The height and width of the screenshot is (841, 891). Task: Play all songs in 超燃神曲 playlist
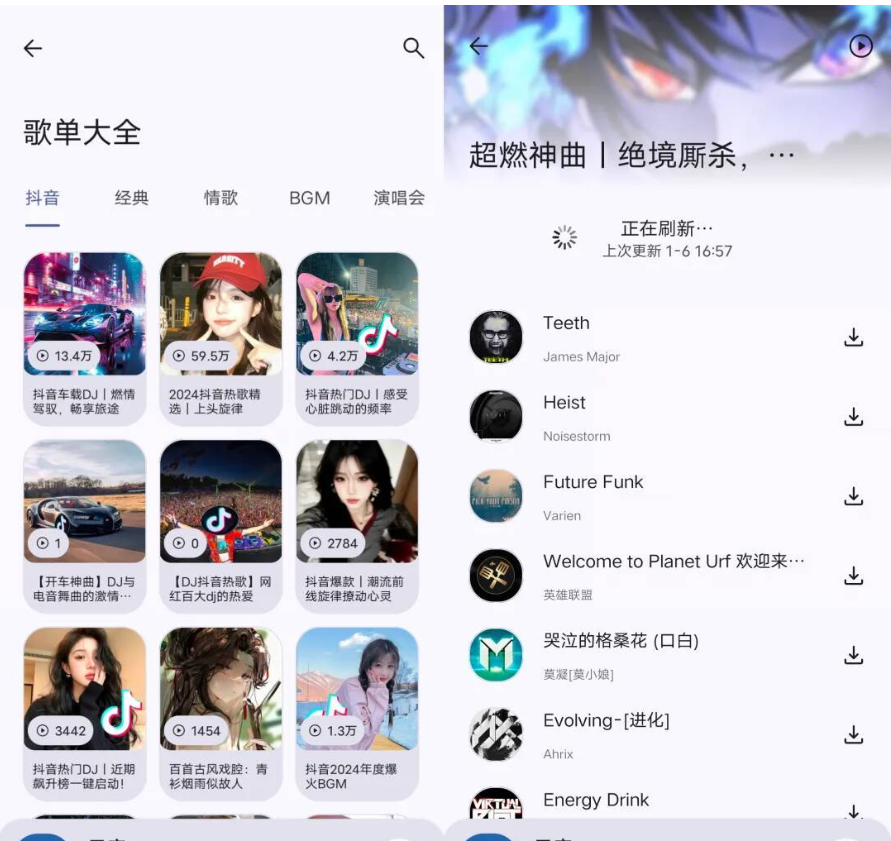pyautogui.click(x=860, y=46)
